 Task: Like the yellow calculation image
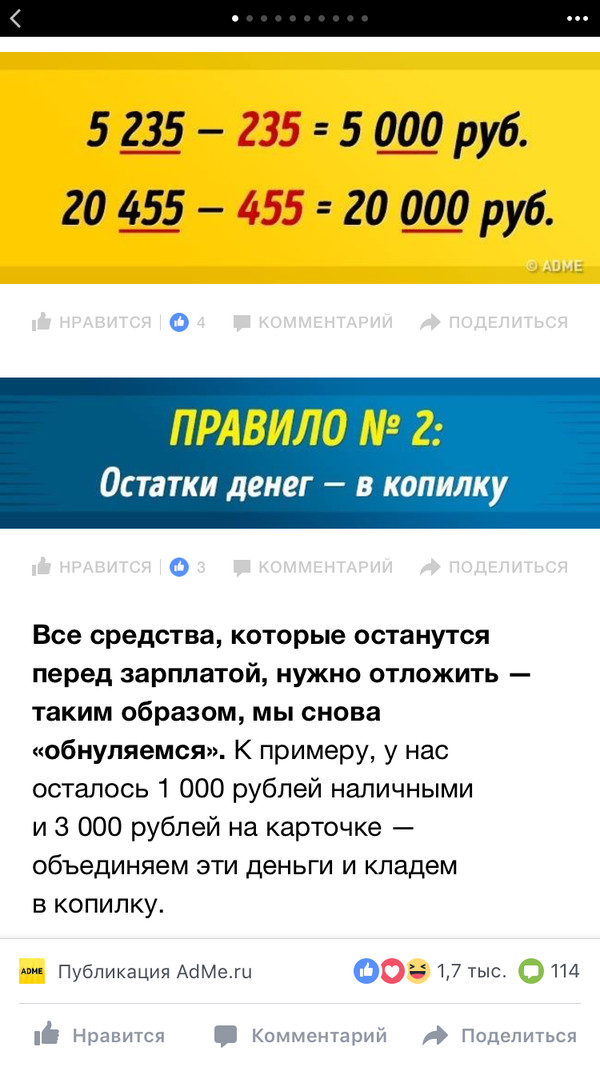[91, 322]
